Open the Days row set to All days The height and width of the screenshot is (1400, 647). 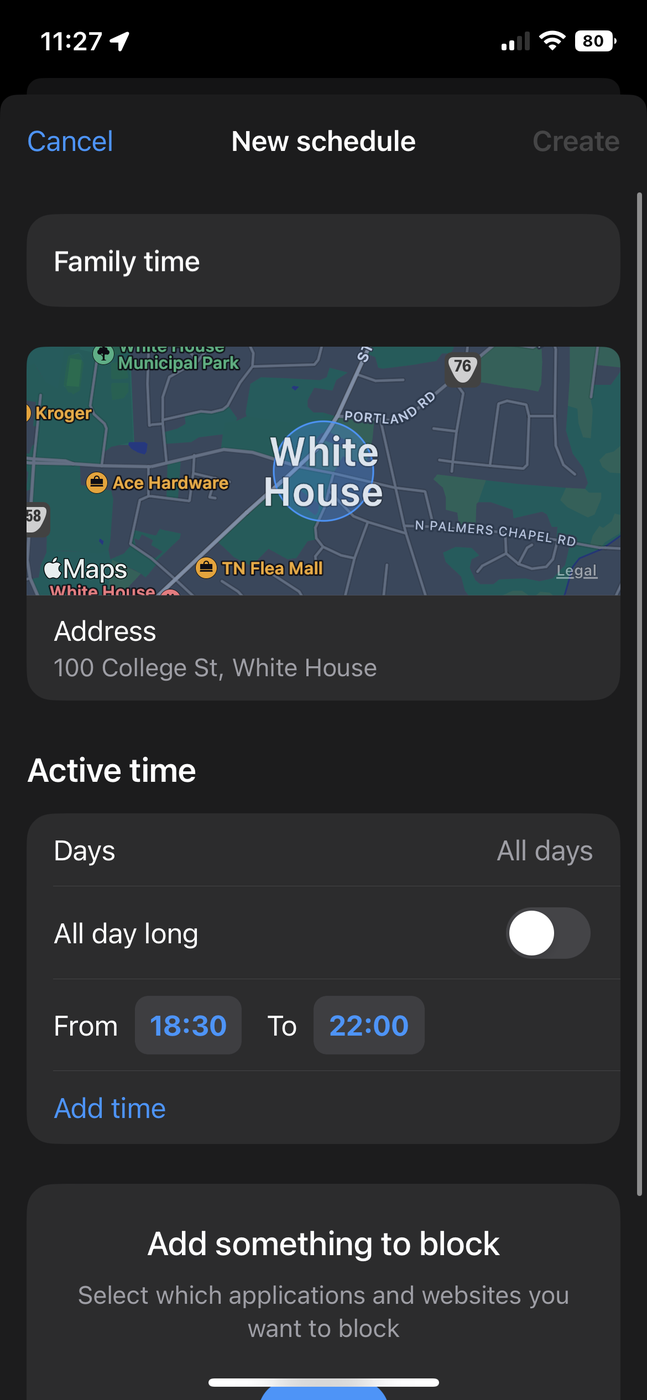pyautogui.click(x=323, y=851)
